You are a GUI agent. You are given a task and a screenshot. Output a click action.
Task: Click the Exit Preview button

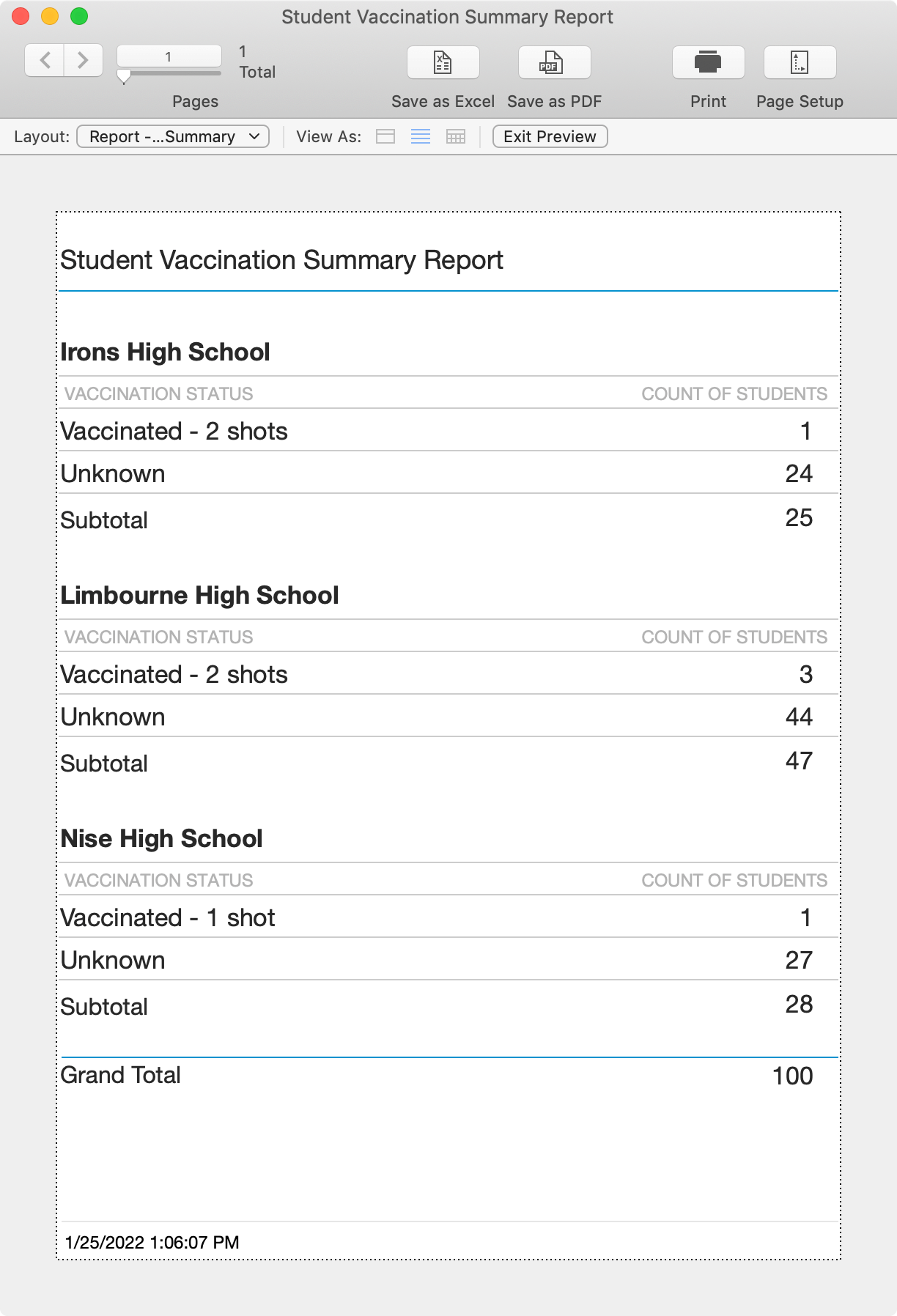tap(549, 136)
